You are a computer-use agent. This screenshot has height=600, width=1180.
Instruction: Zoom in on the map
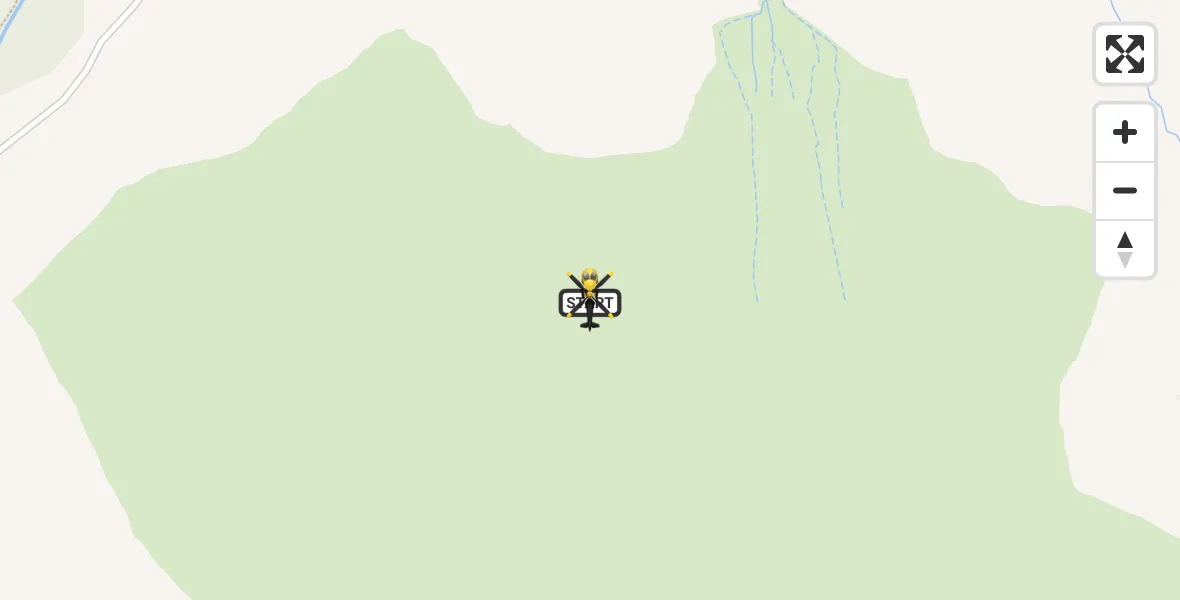[1124, 133]
